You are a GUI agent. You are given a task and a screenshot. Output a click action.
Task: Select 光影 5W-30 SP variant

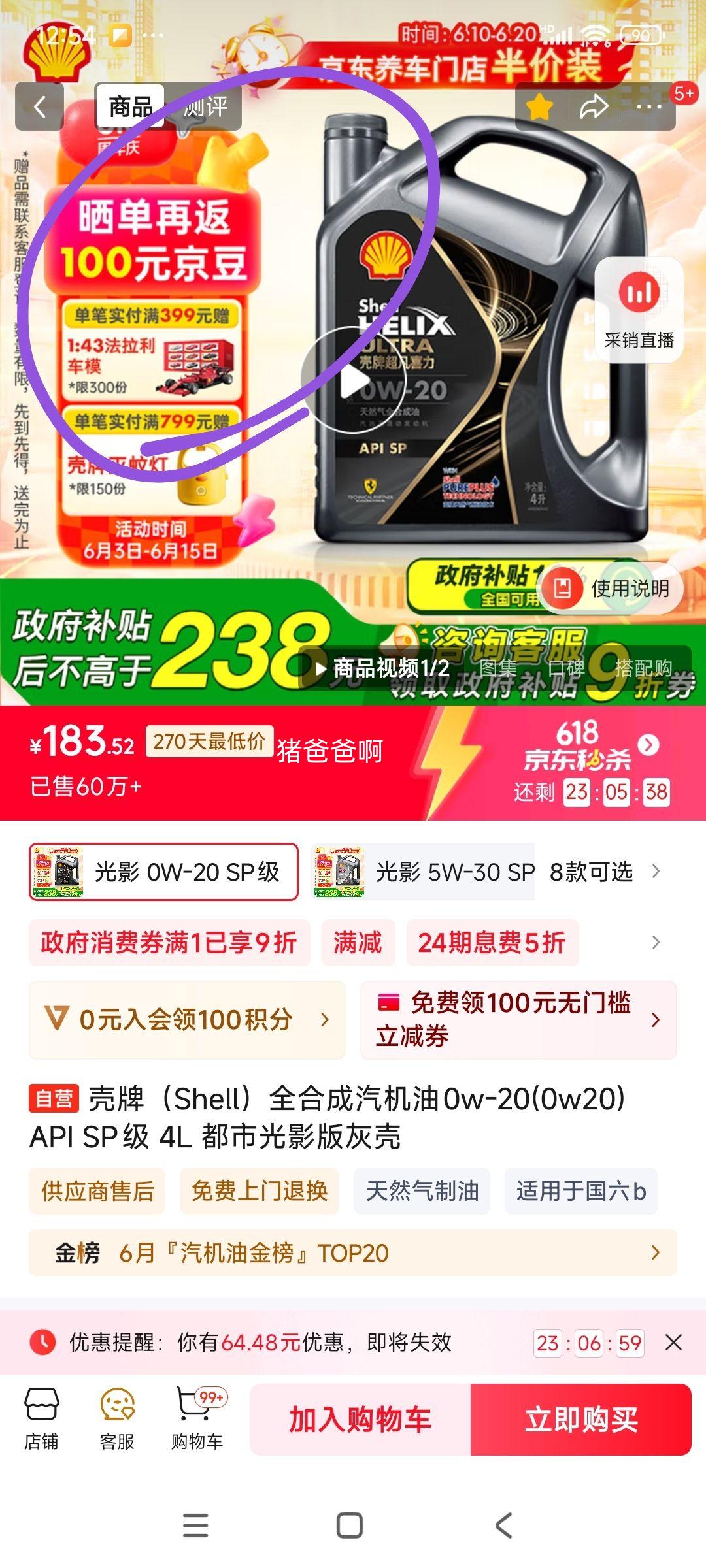[424, 872]
